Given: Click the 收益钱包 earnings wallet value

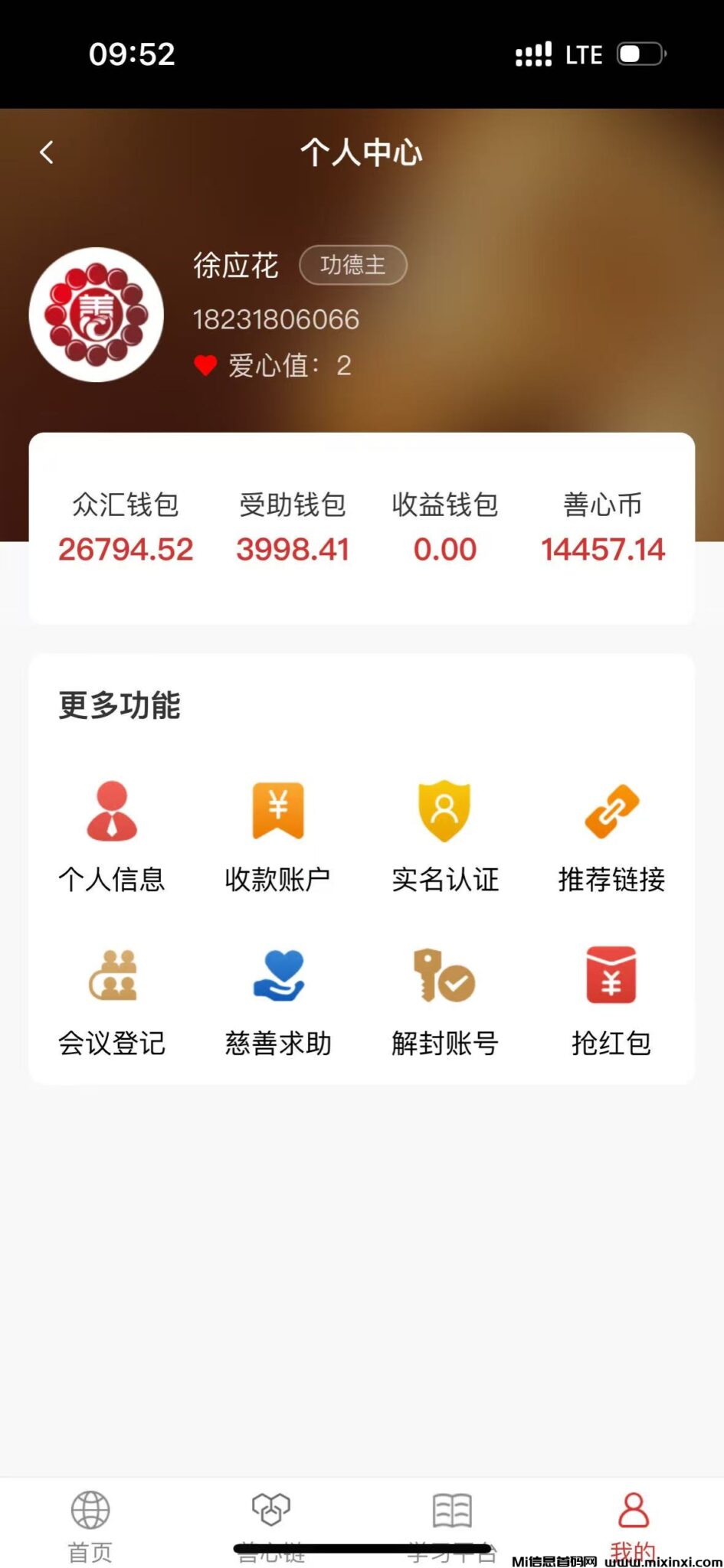Looking at the screenshot, I should [x=446, y=549].
